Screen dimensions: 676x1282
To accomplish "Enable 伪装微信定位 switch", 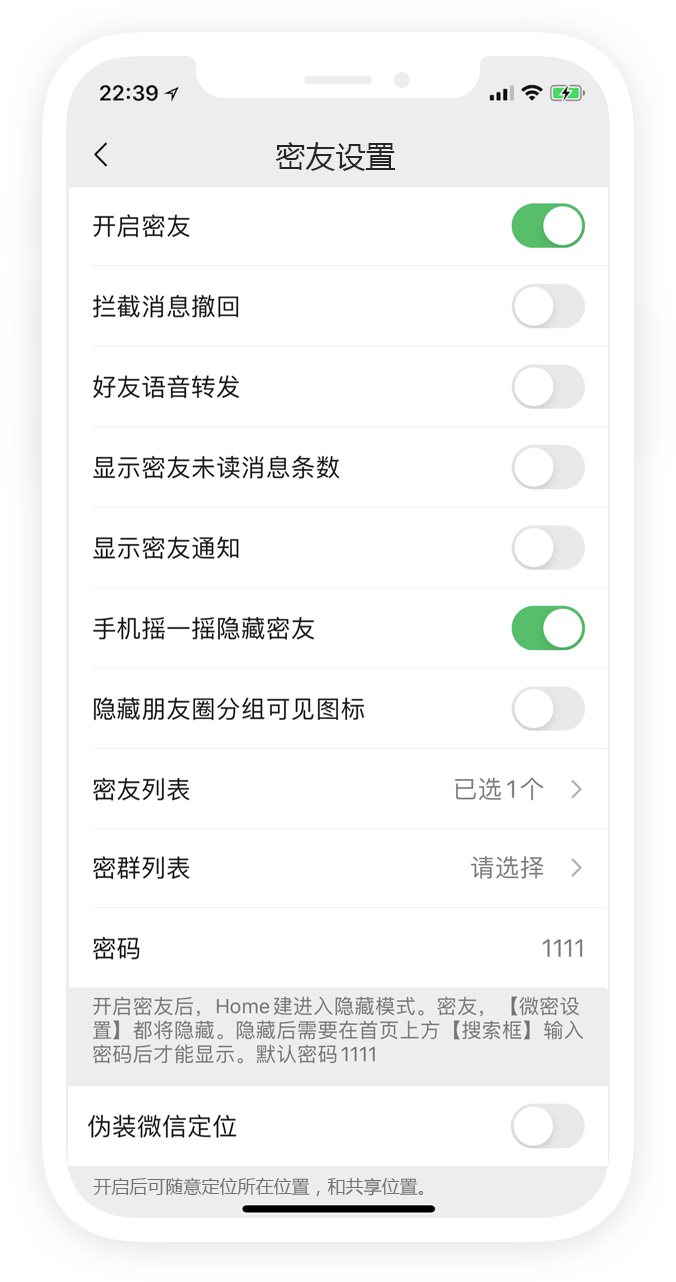I will pyautogui.click(x=547, y=1127).
